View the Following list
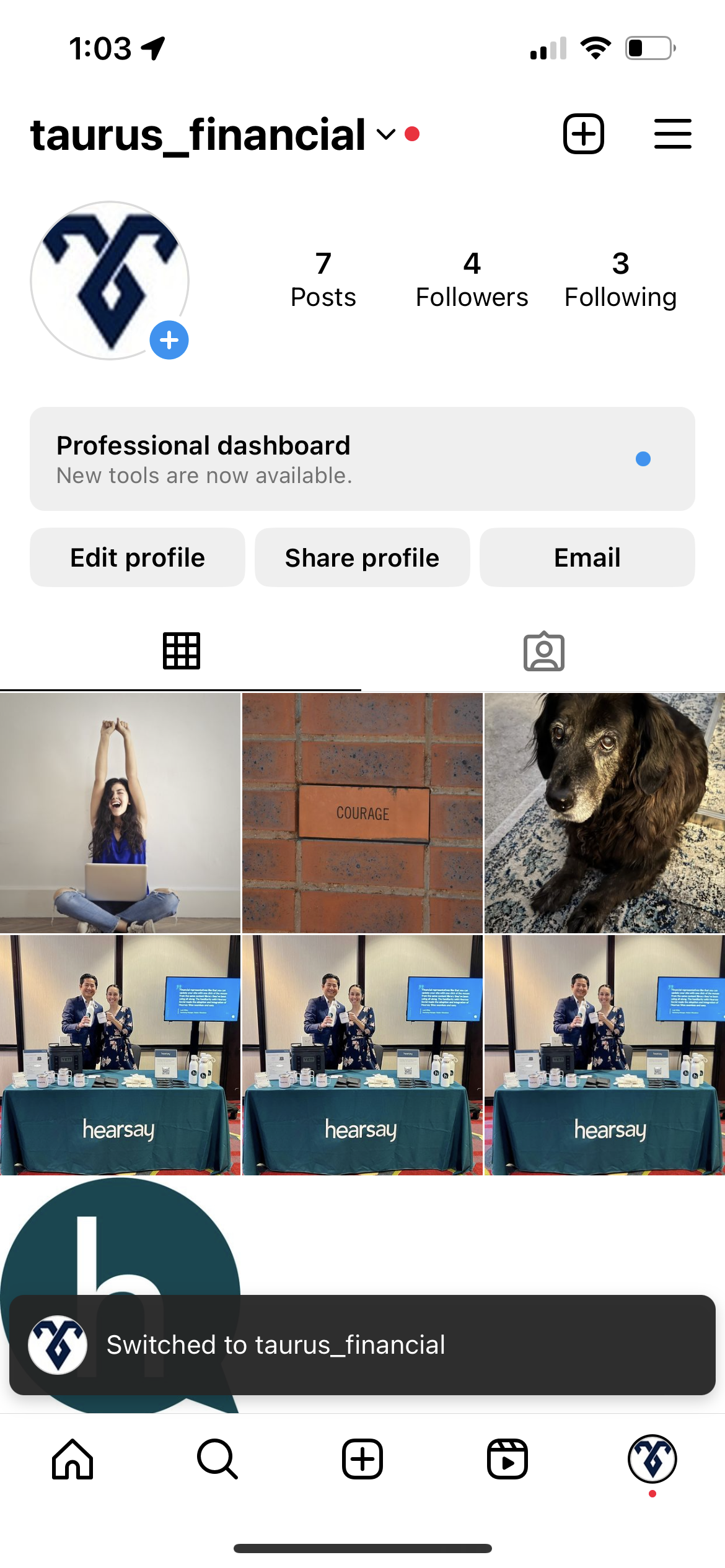 click(620, 280)
